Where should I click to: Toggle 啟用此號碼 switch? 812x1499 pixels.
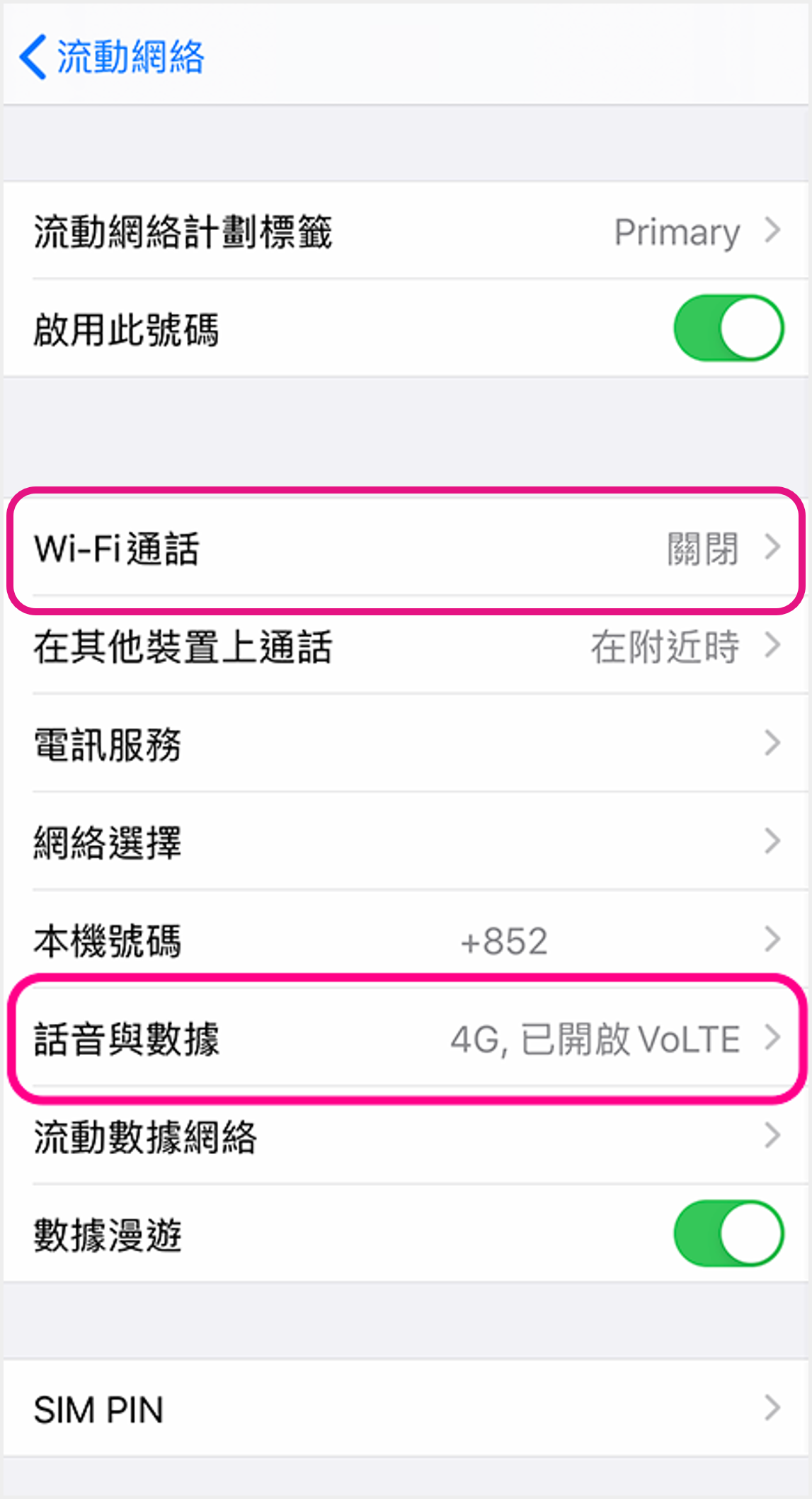click(728, 329)
